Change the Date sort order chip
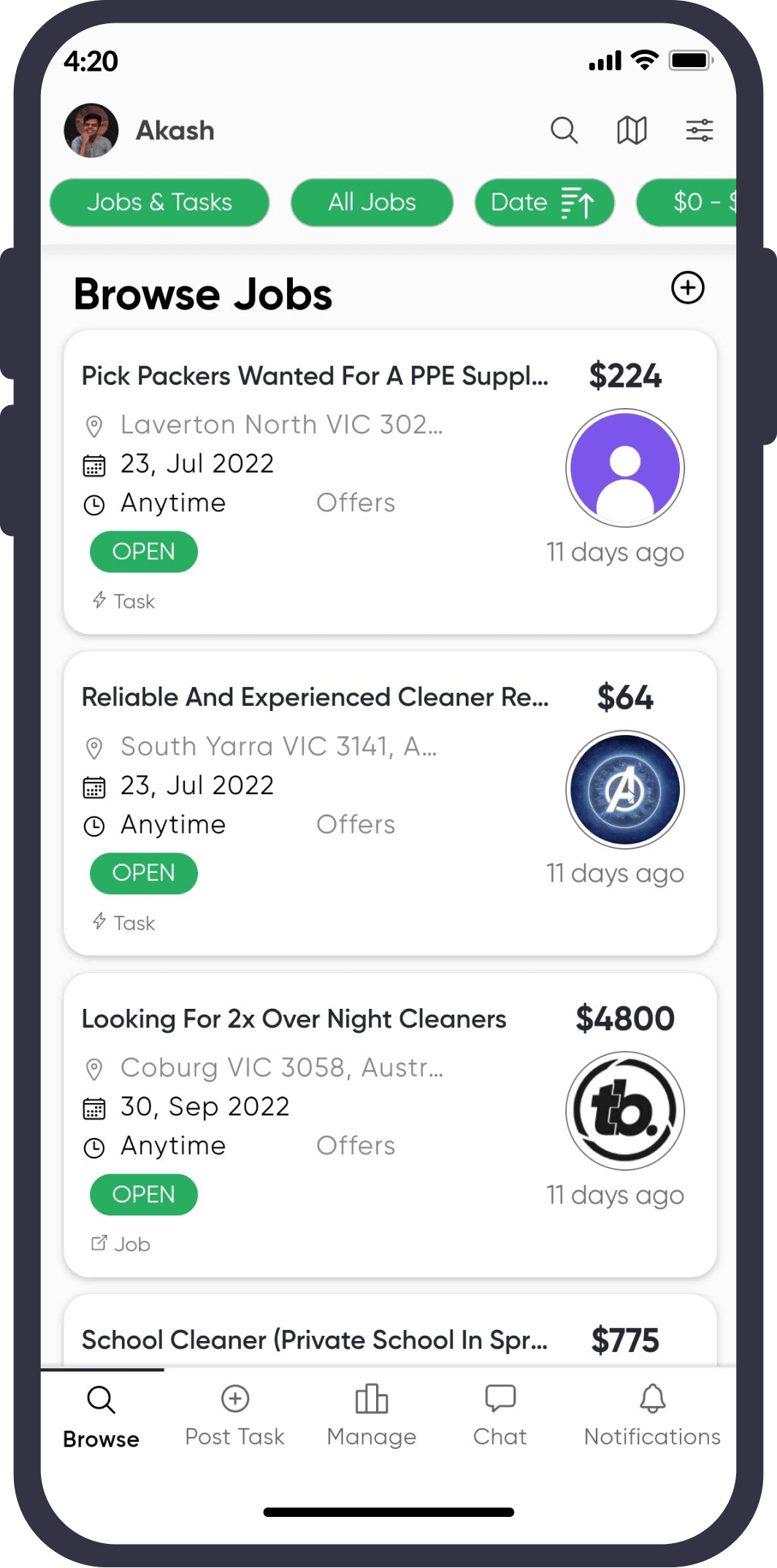Image resolution: width=777 pixels, height=1568 pixels. (544, 202)
